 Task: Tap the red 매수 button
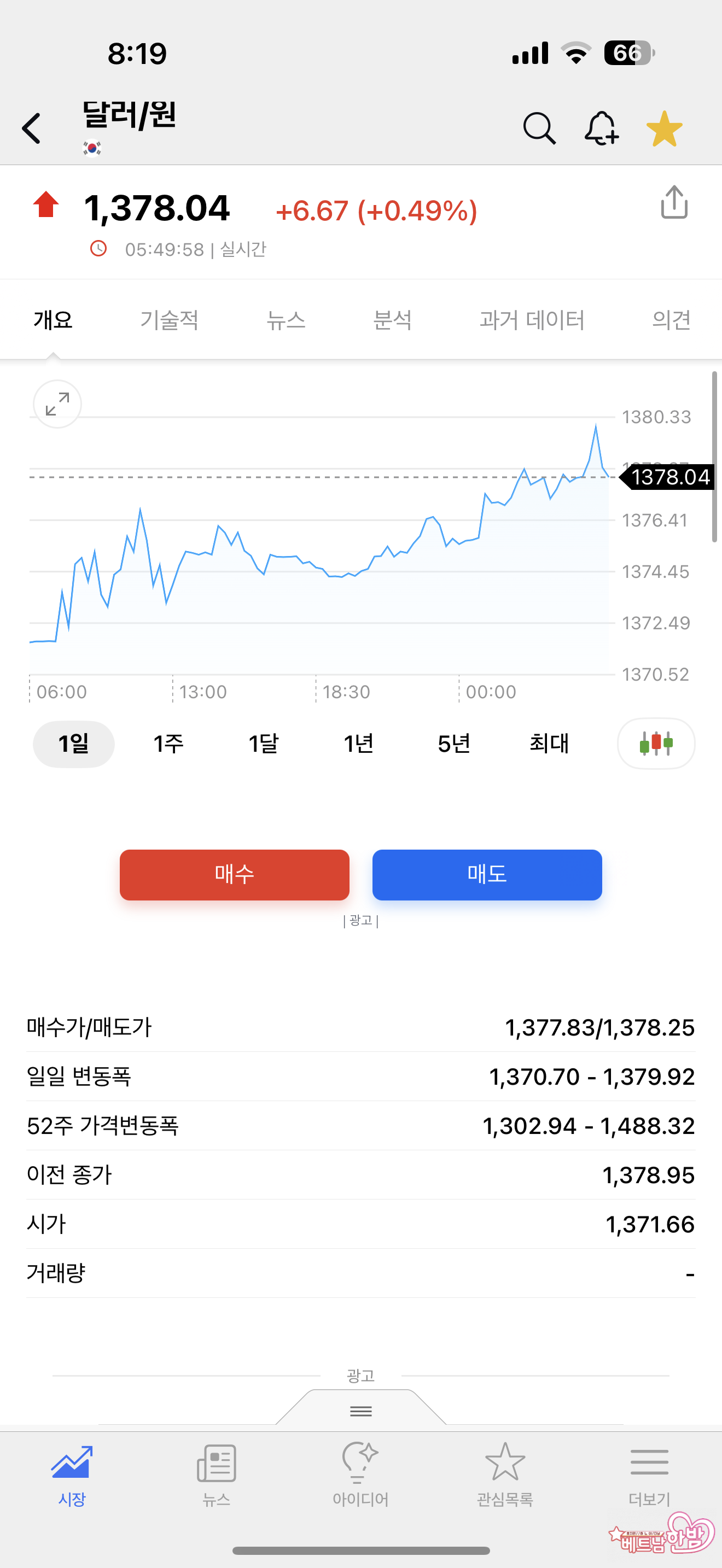[x=234, y=875]
